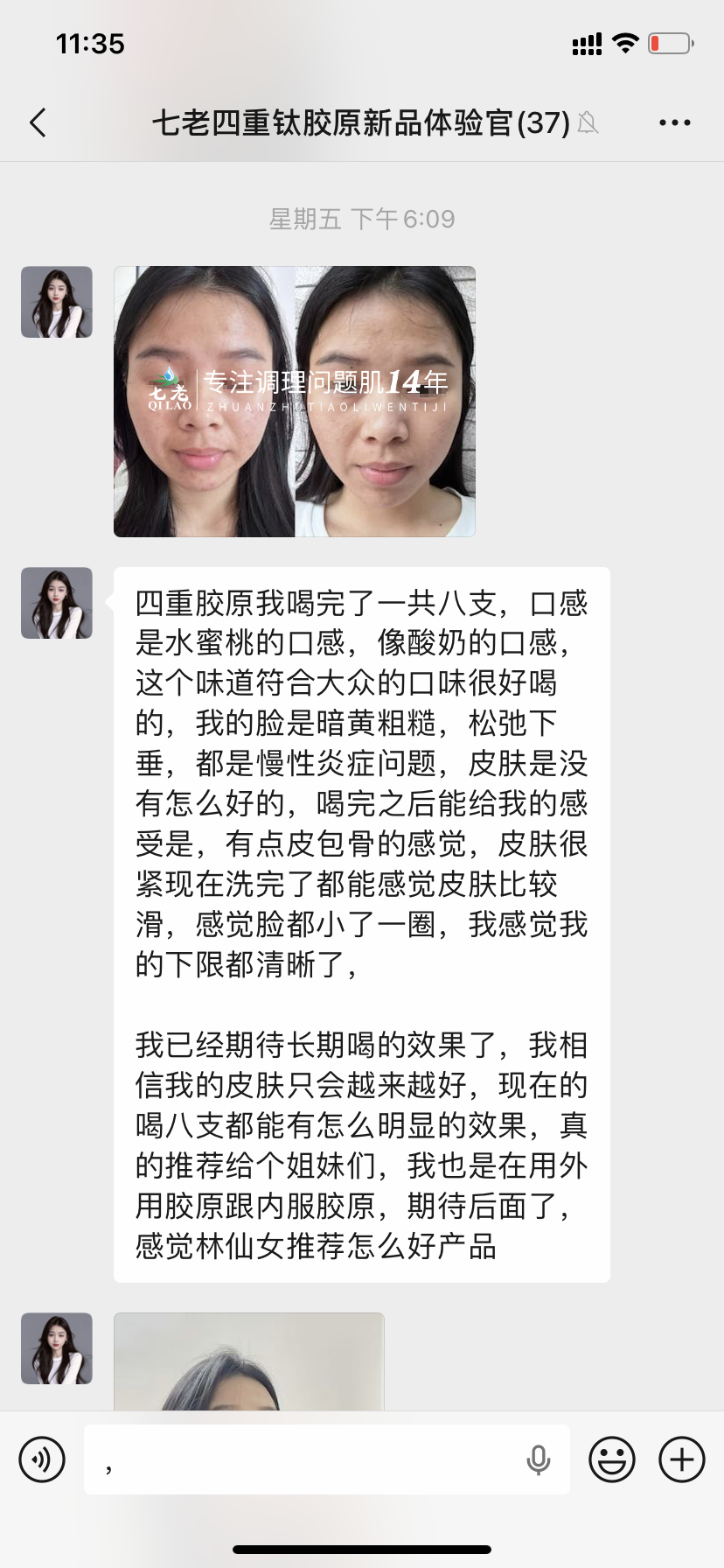724x1568 pixels.
Task: View the partially visible photo message
Action: click(249, 1361)
